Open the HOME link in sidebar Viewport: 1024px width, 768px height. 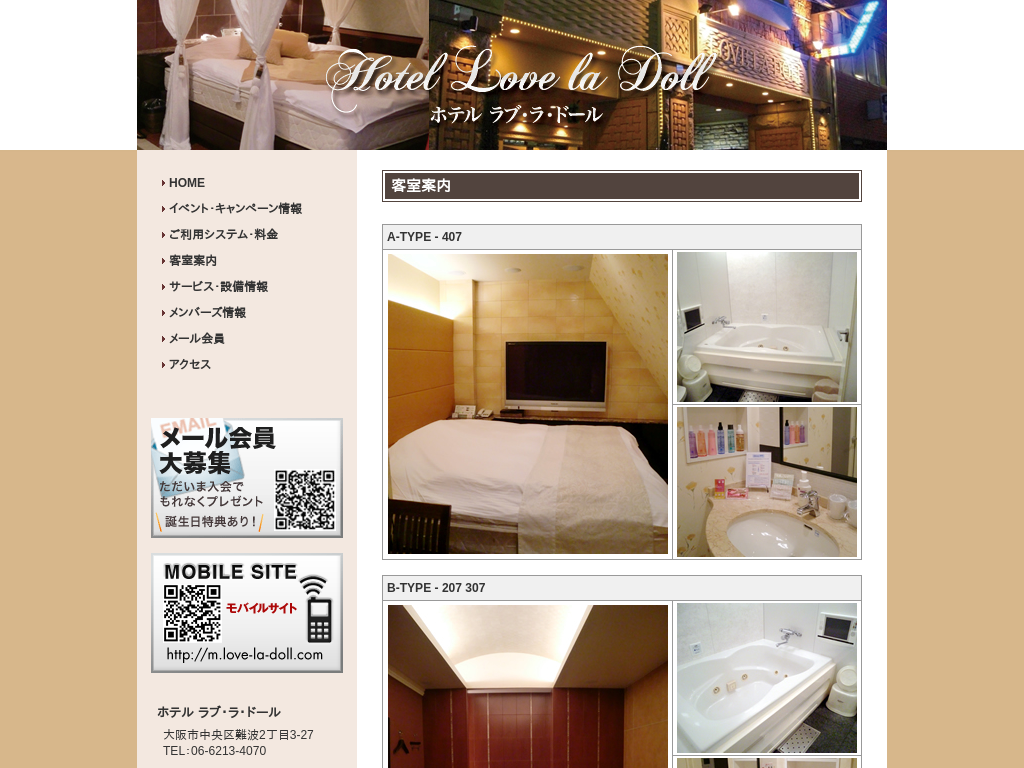pos(186,183)
